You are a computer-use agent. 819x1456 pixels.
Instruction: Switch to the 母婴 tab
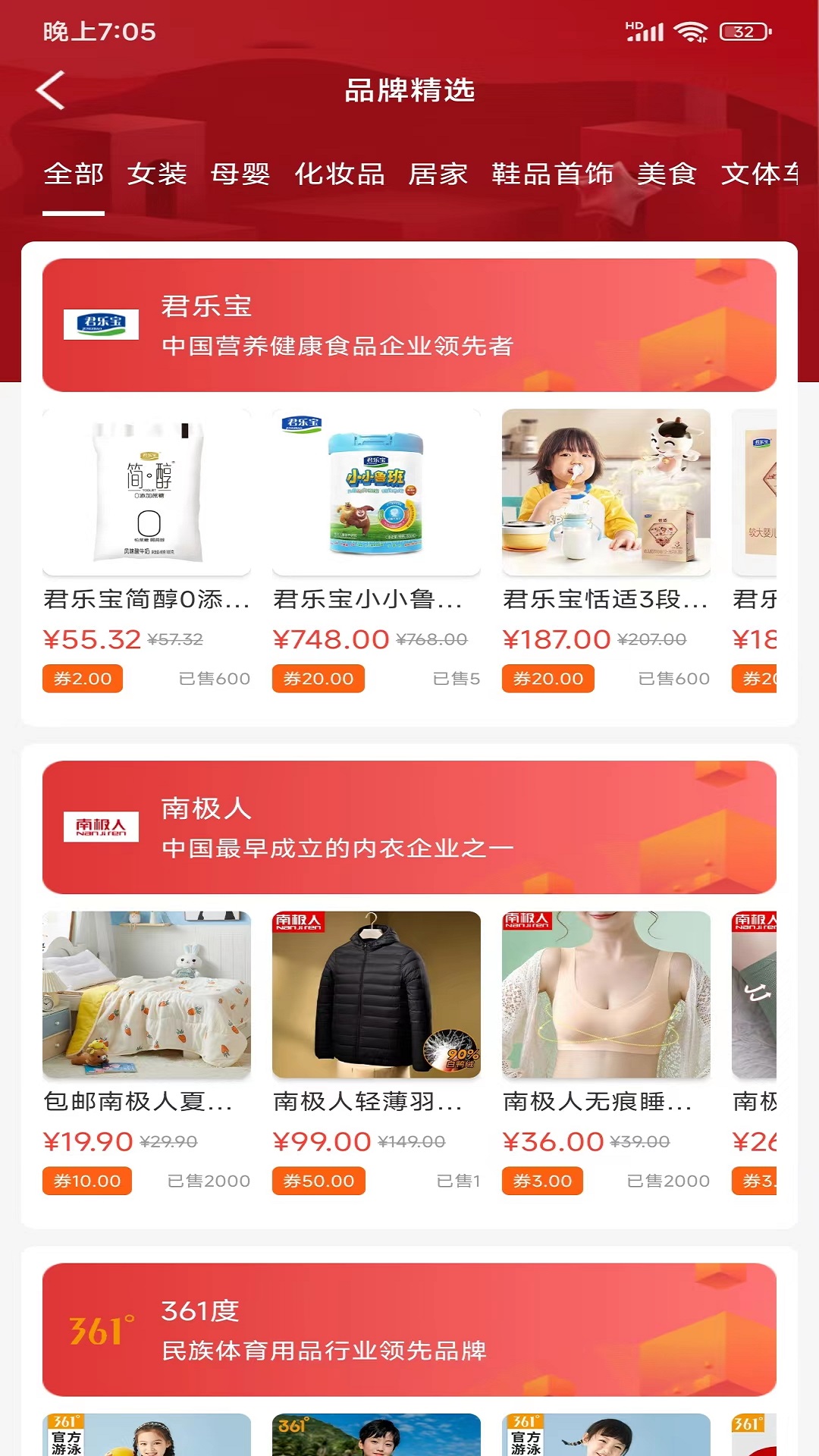pyautogui.click(x=240, y=174)
